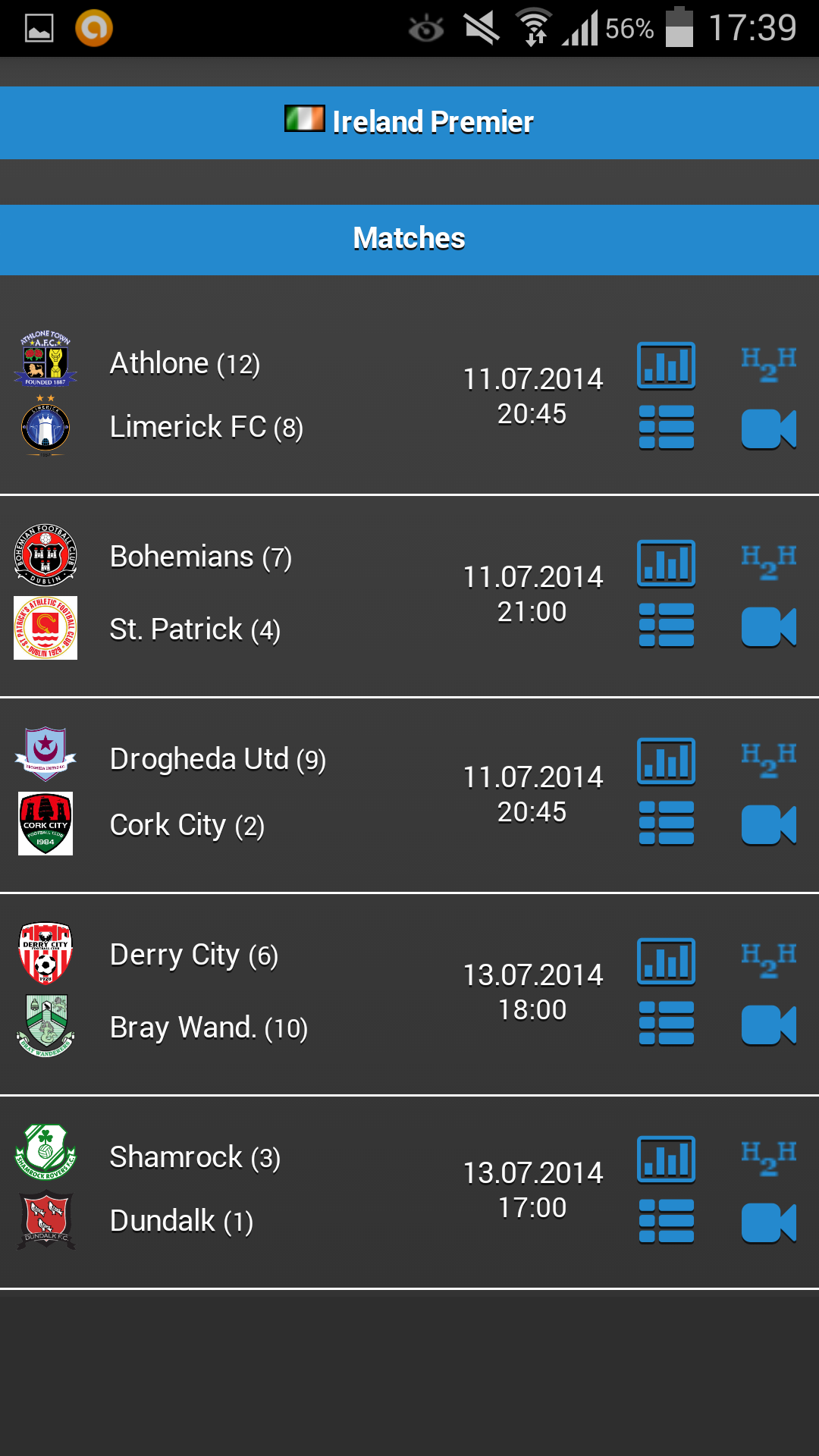Screen dimensions: 819x1456
Task: Open video icon for Athlone vs Limerick match
Action: pos(768,427)
